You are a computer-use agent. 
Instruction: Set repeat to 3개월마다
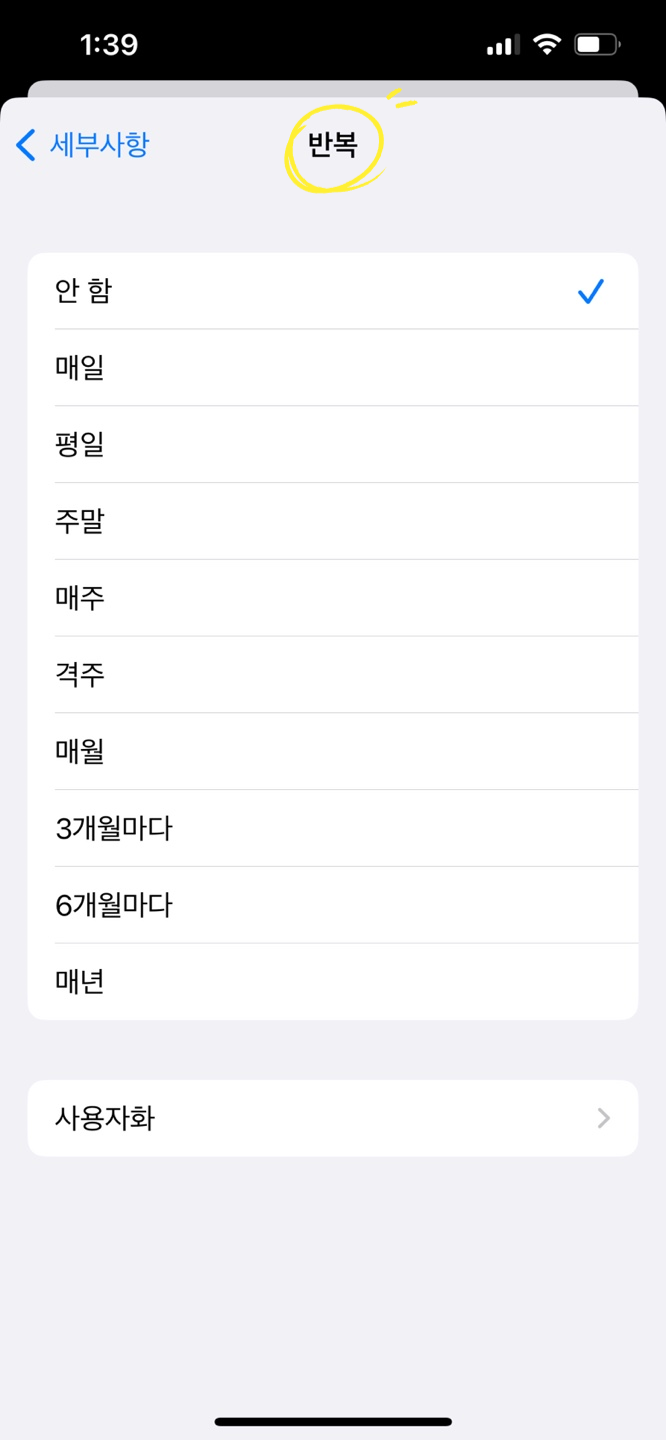coord(333,828)
